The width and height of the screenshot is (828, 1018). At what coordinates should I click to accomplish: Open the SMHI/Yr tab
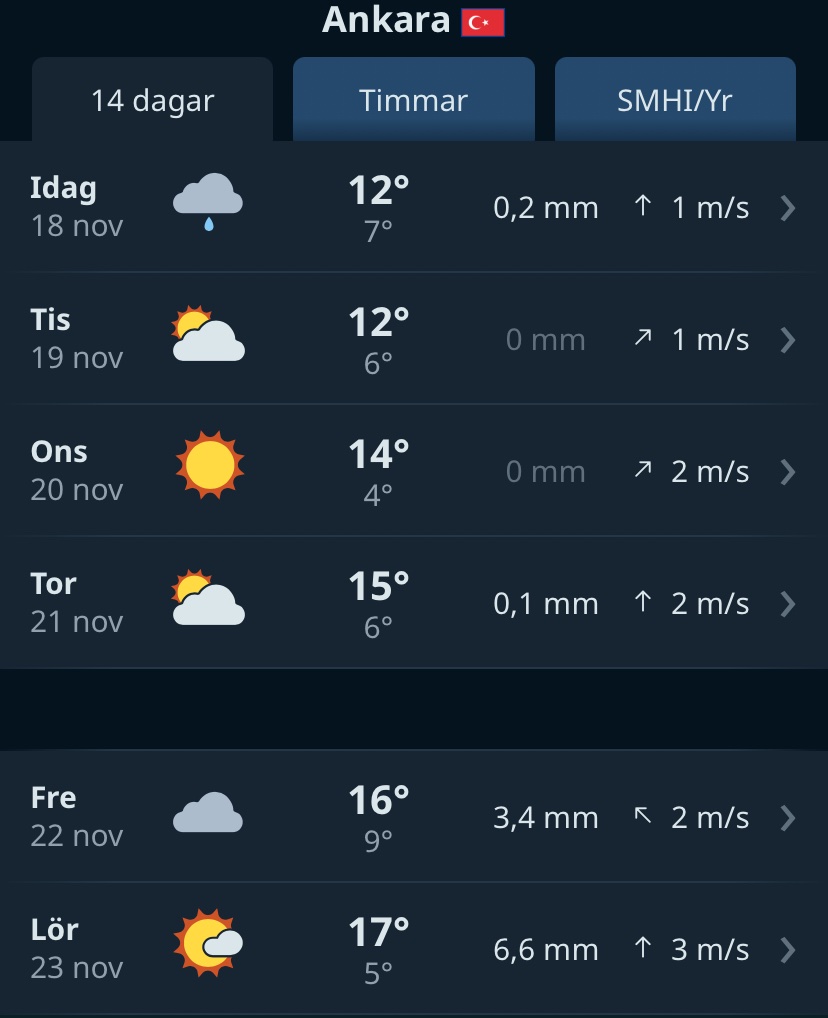point(675,101)
